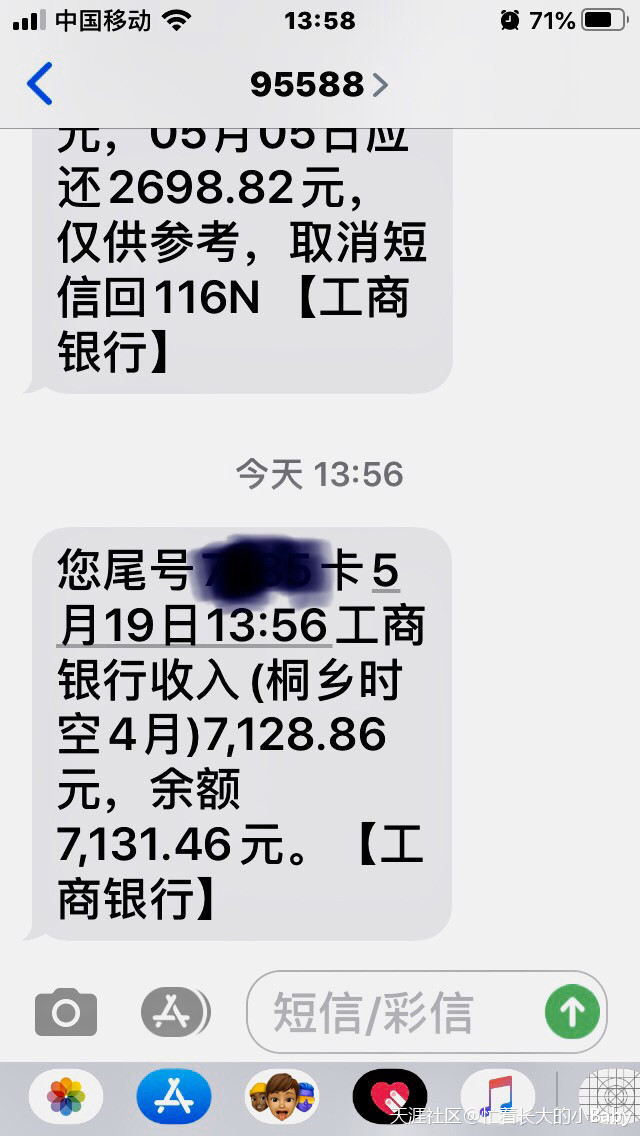640x1136 pixels.
Task: Go back to the messages list
Action: coord(40,84)
